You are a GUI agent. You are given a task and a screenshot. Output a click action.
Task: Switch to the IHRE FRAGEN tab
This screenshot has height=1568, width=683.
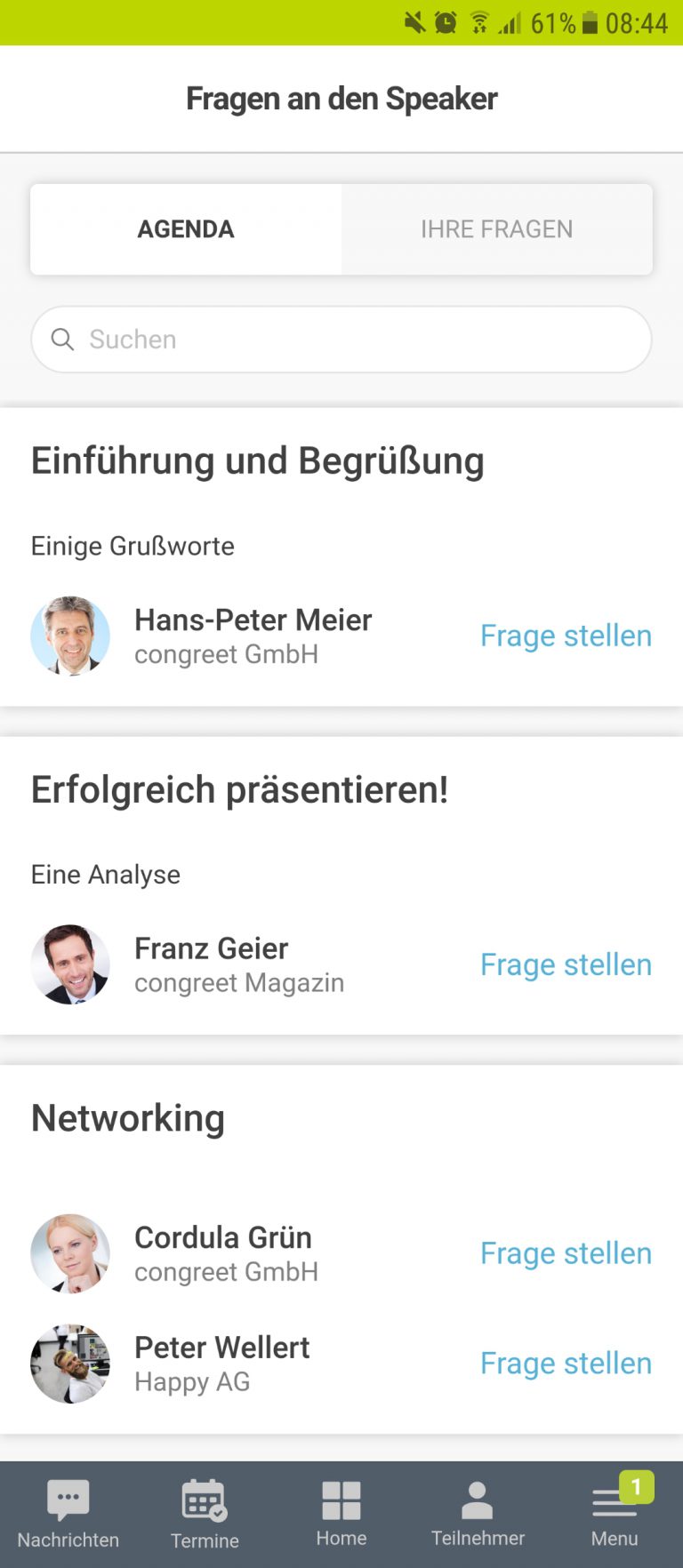(x=496, y=228)
